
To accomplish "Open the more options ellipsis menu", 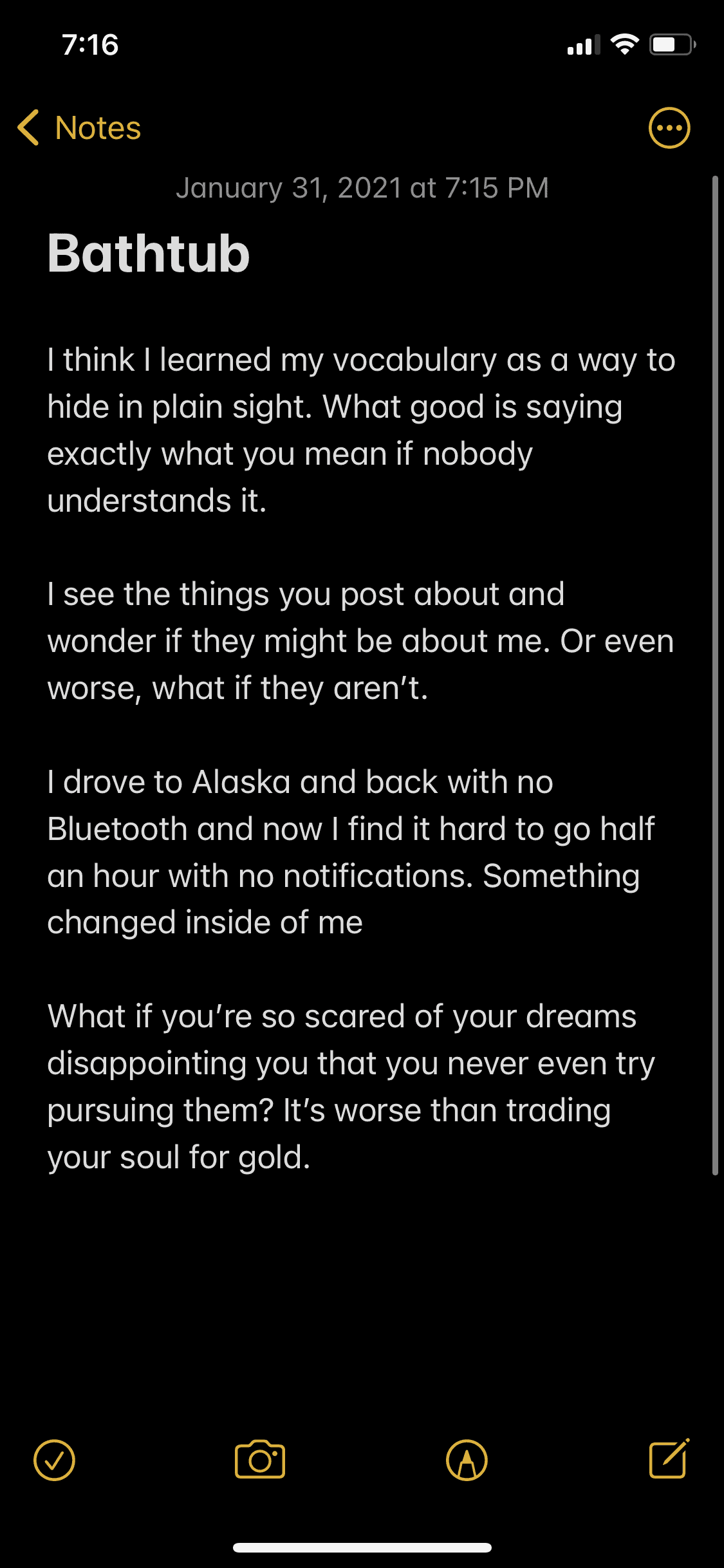I will (669, 127).
